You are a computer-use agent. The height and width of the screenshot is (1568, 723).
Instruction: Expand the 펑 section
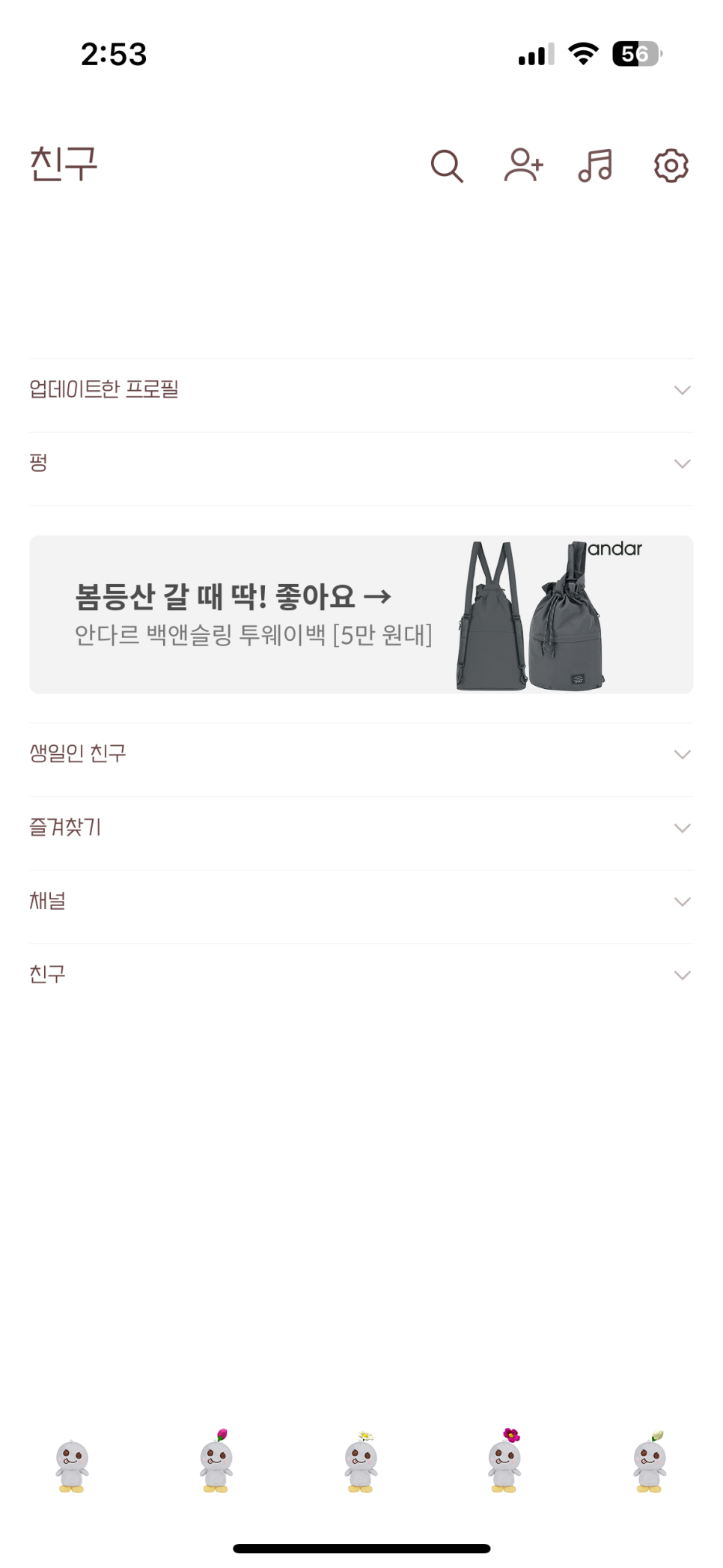coord(361,464)
